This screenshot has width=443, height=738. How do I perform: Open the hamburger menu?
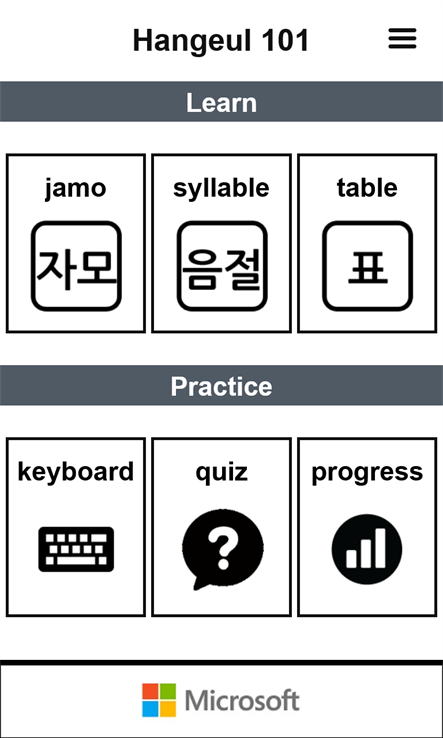pyautogui.click(x=402, y=39)
